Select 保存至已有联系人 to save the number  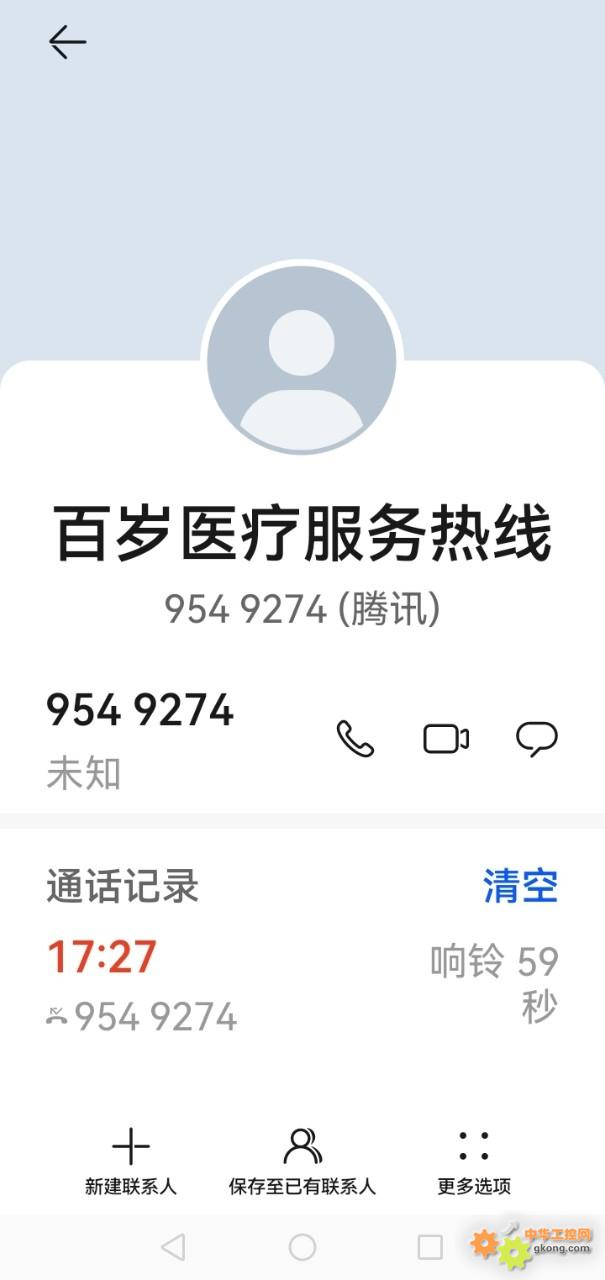coord(302,1162)
